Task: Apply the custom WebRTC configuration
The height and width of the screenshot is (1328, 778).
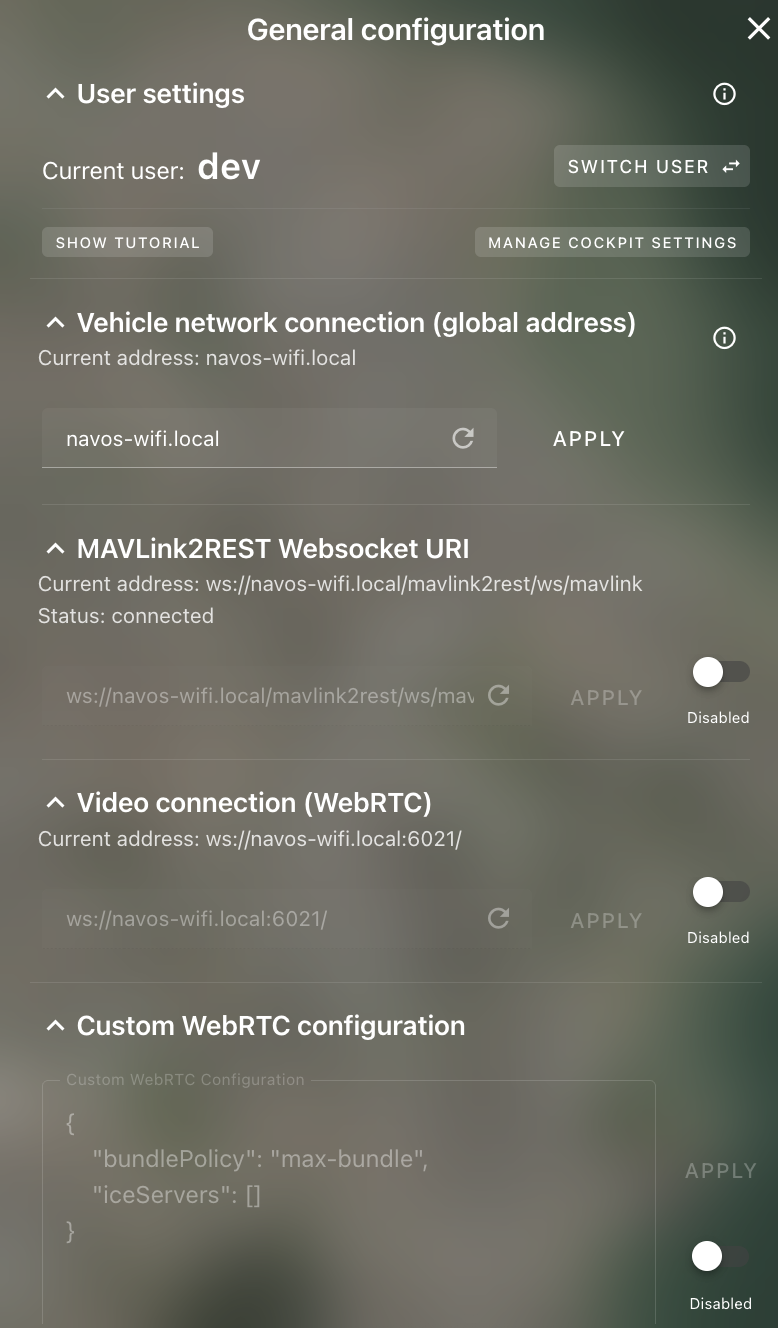Action: tap(721, 1170)
